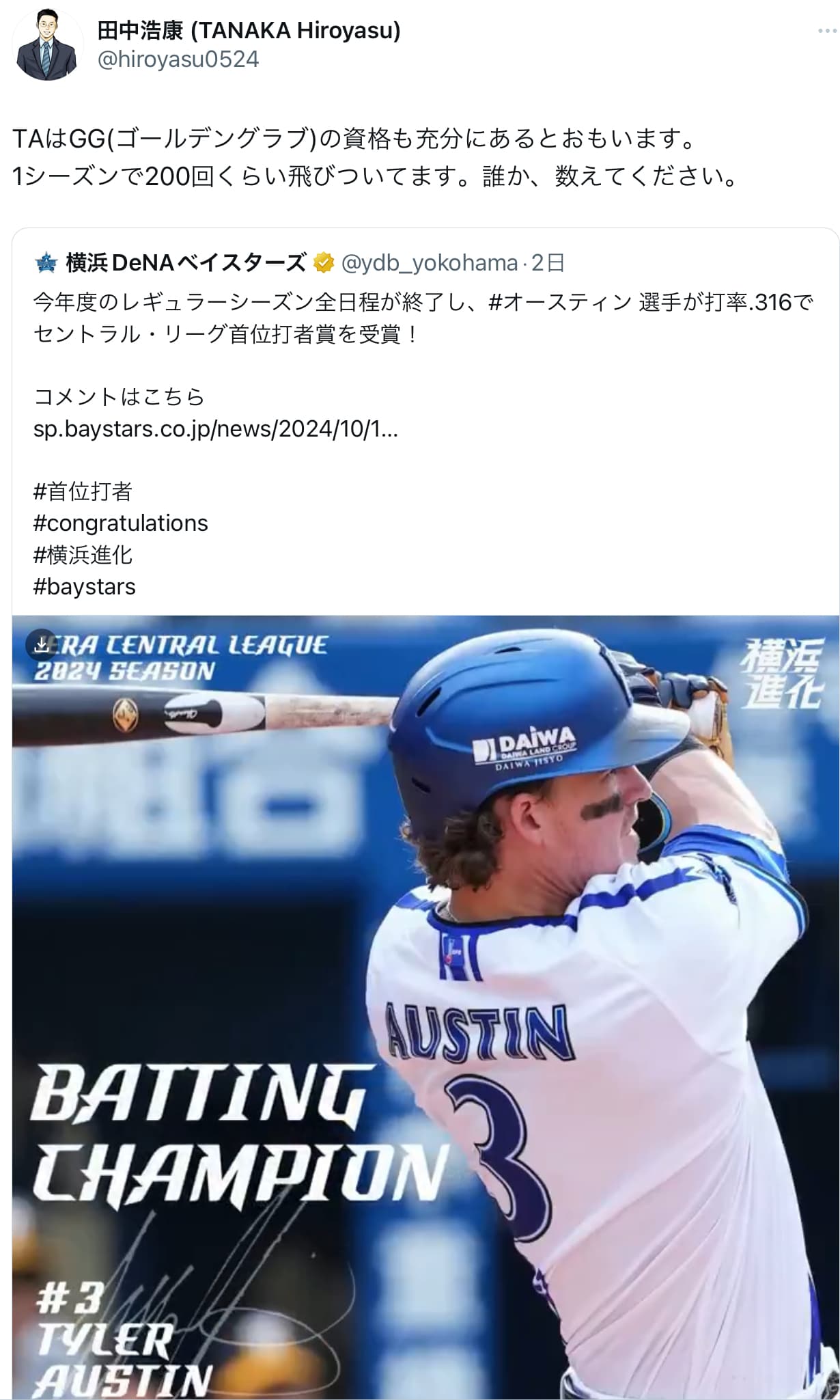This screenshot has width=840, height=1400.
Task: Download the Batting Champion image
Action: tap(42, 644)
